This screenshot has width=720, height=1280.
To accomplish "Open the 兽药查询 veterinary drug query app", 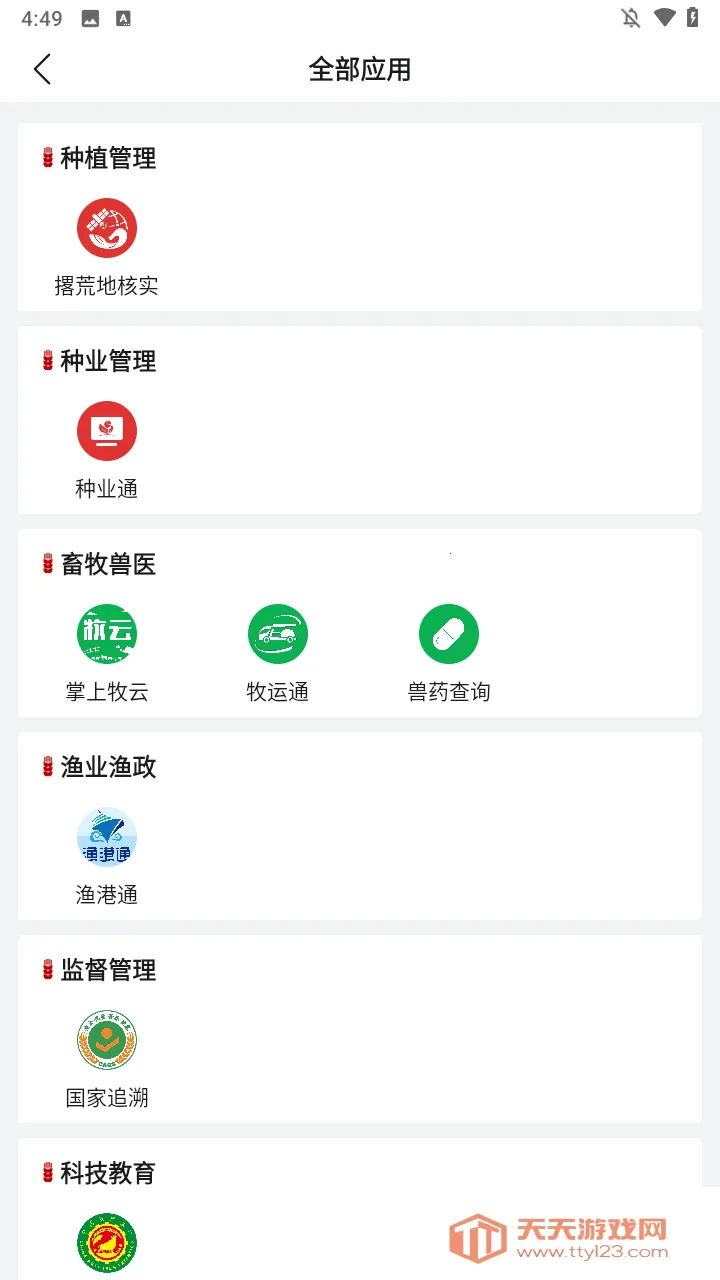I will (449, 633).
